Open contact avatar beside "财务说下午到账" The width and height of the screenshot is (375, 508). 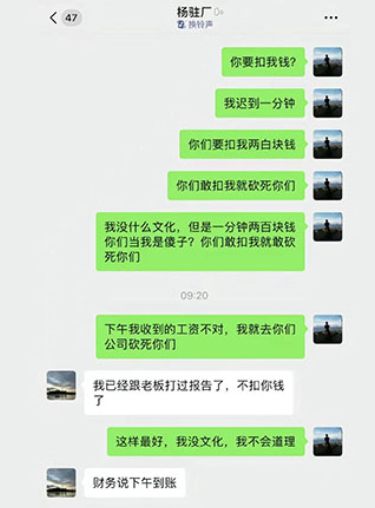pyautogui.click(x=61, y=483)
